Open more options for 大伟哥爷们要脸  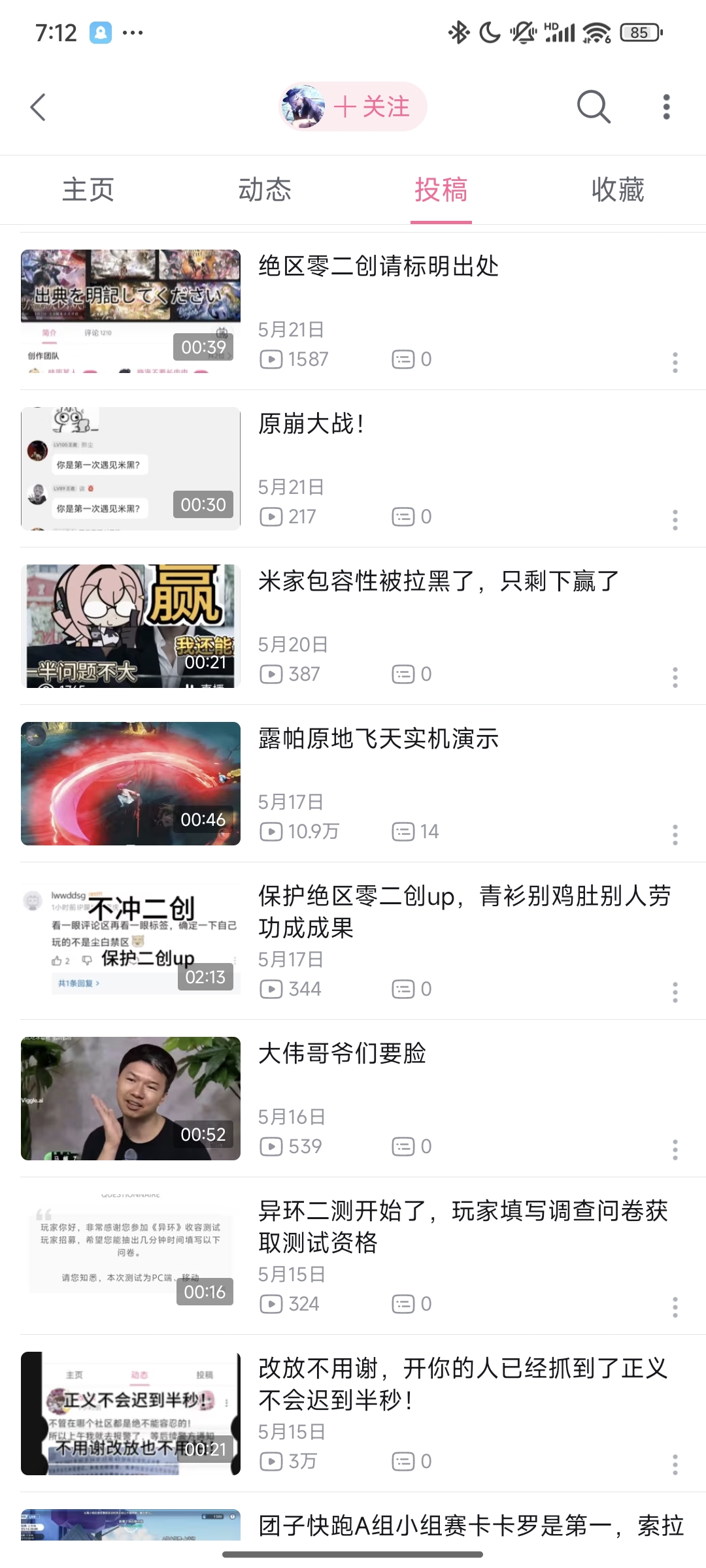(675, 1149)
